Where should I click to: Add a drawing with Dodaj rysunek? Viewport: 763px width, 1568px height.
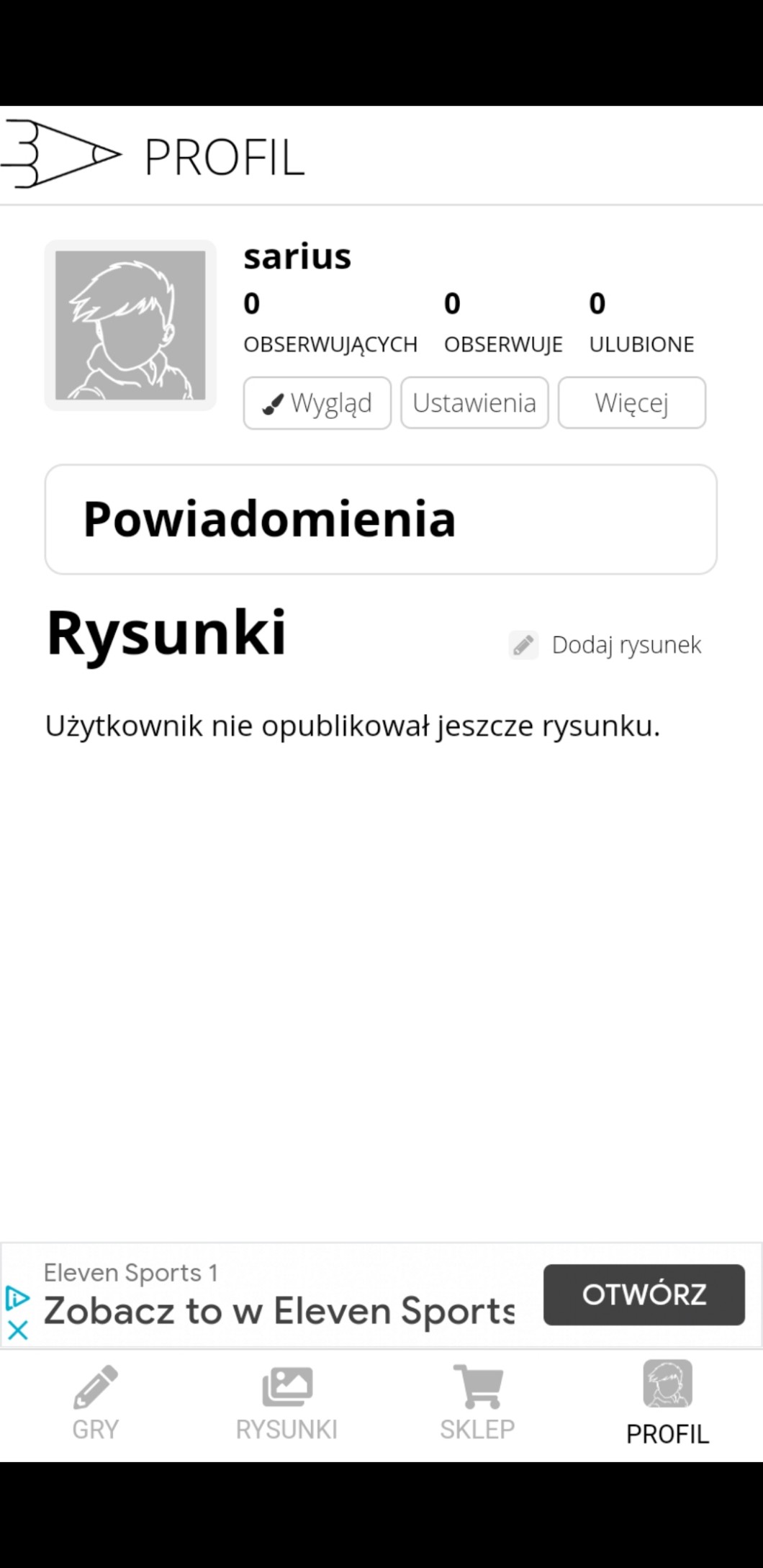tap(605, 644)
